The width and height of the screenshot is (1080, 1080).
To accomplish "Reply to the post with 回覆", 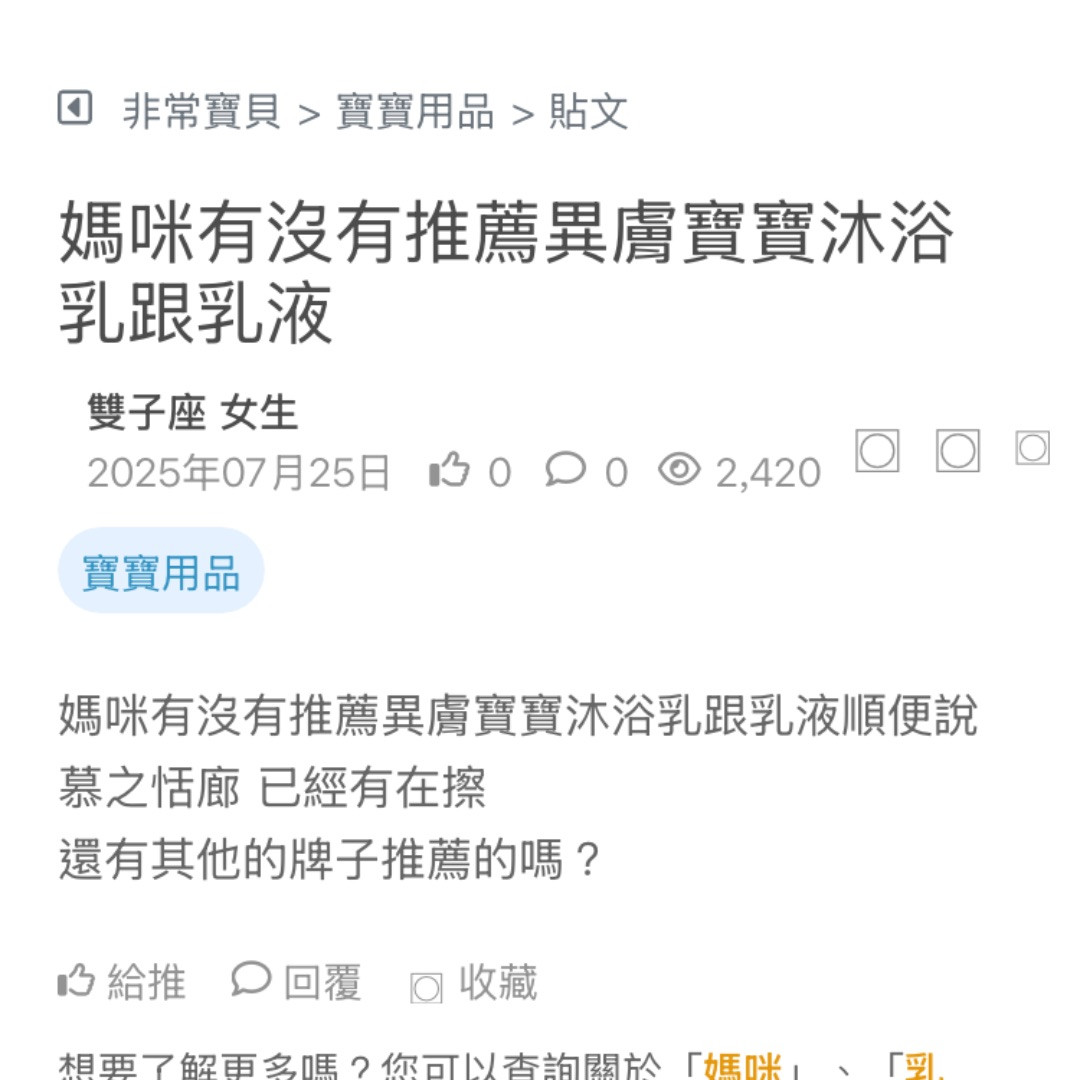I will point(297,982).
